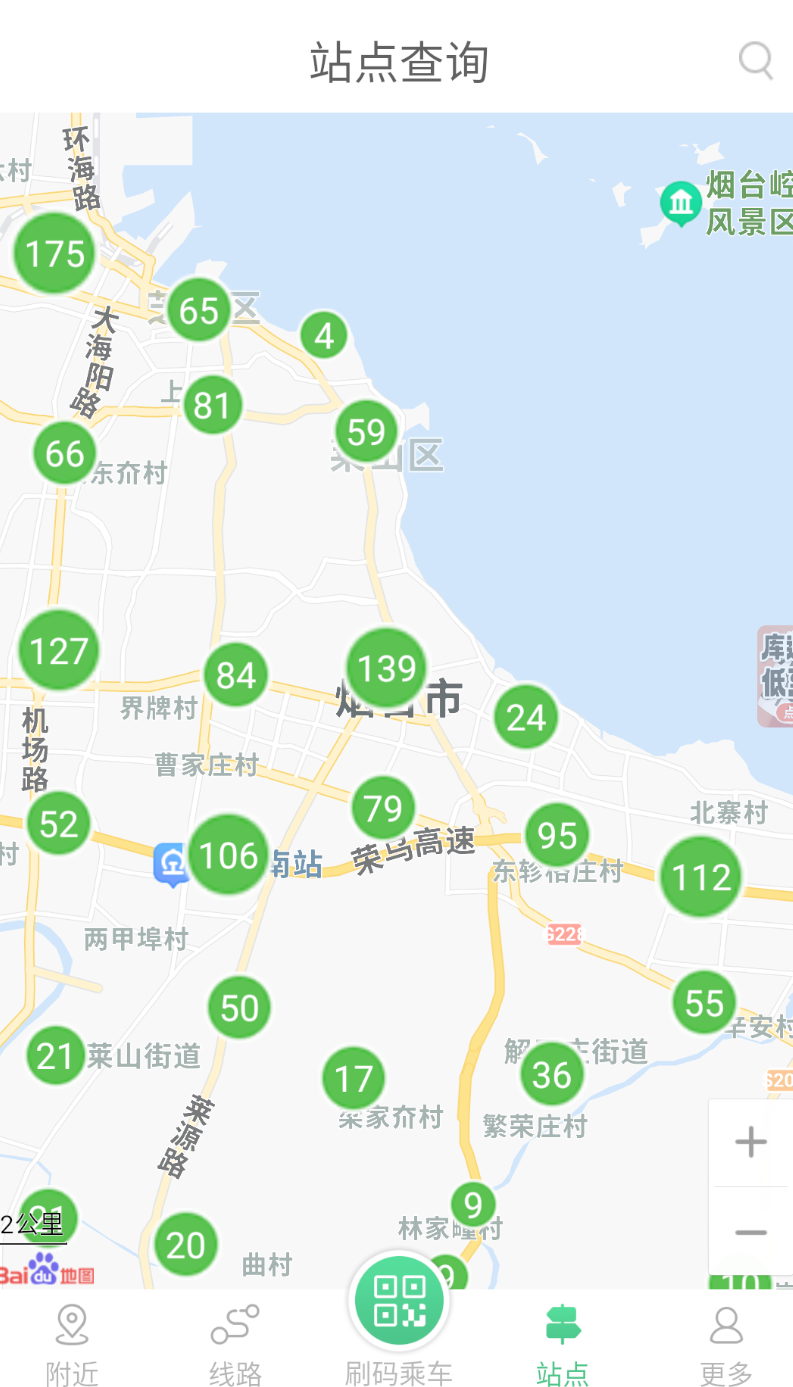Open the 更多 tab
Image resolution: width=793 pixels, height=1387 pixels.
pyautogui.click(x=726, y=1344)
